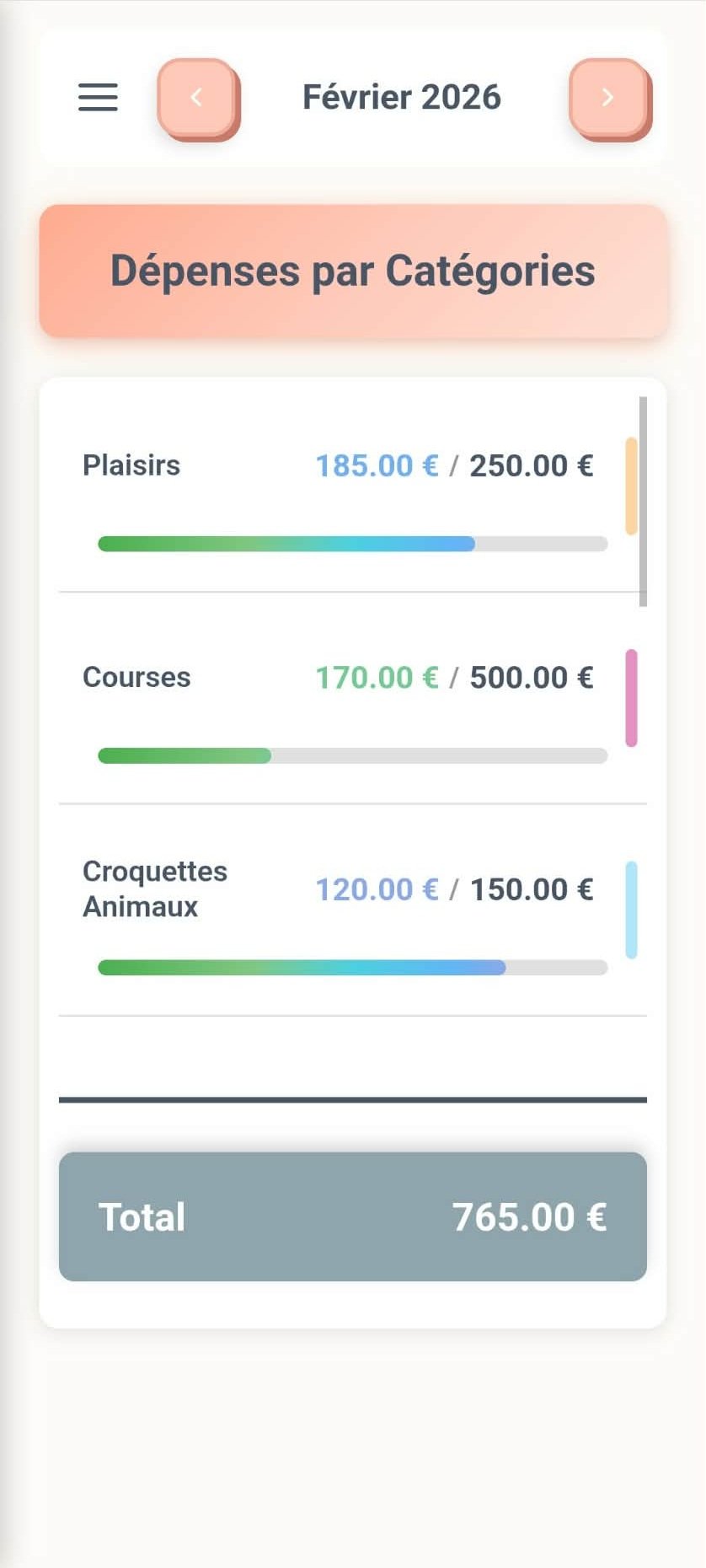Click the 185.00 € spent amount for Plaisirs

pyautogui.click(x=376, y=464)
